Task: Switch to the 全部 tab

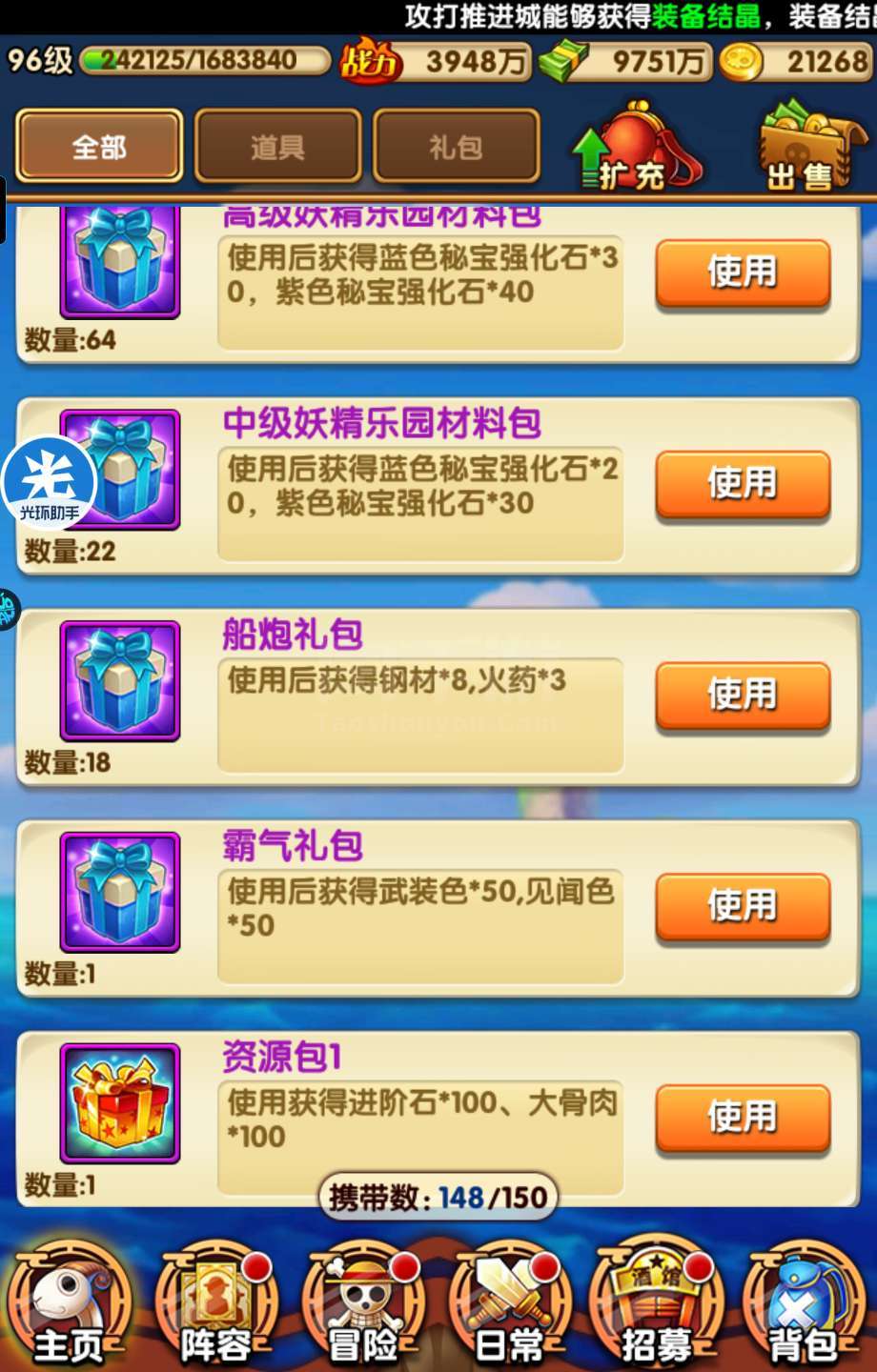Action: (99, 147)
